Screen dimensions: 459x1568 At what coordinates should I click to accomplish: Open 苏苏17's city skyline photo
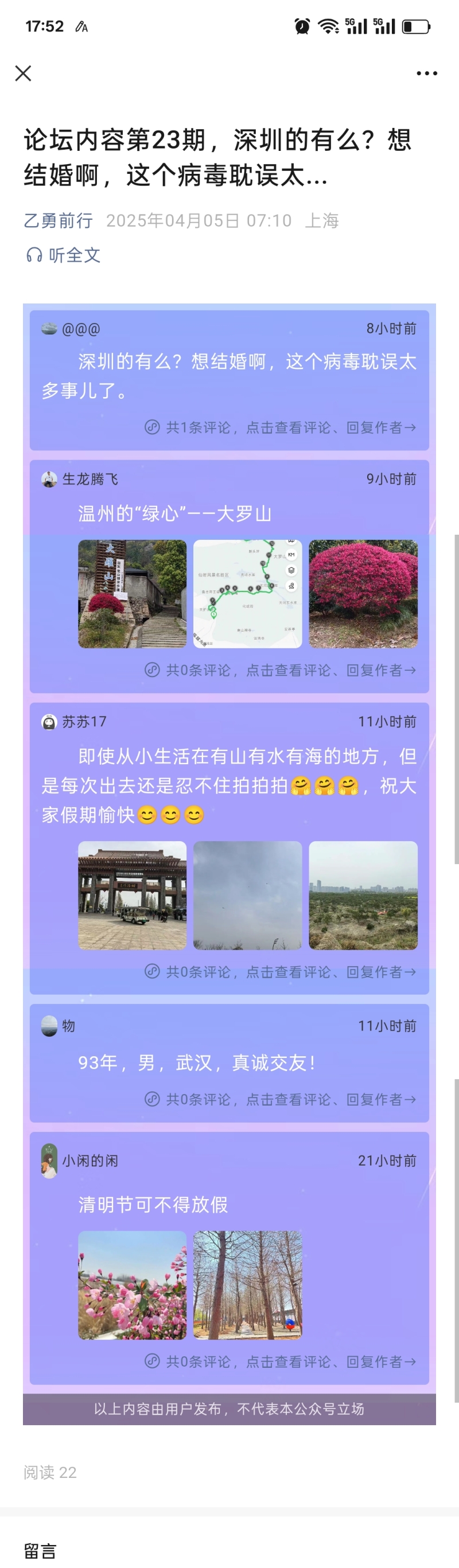coord(363,896)
